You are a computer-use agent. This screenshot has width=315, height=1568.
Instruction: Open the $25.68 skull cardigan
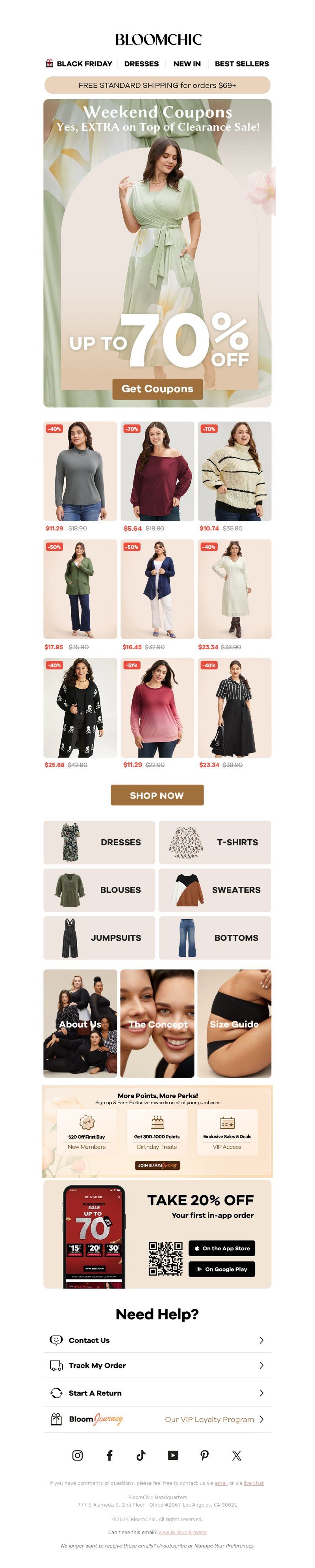pos(80,707)
